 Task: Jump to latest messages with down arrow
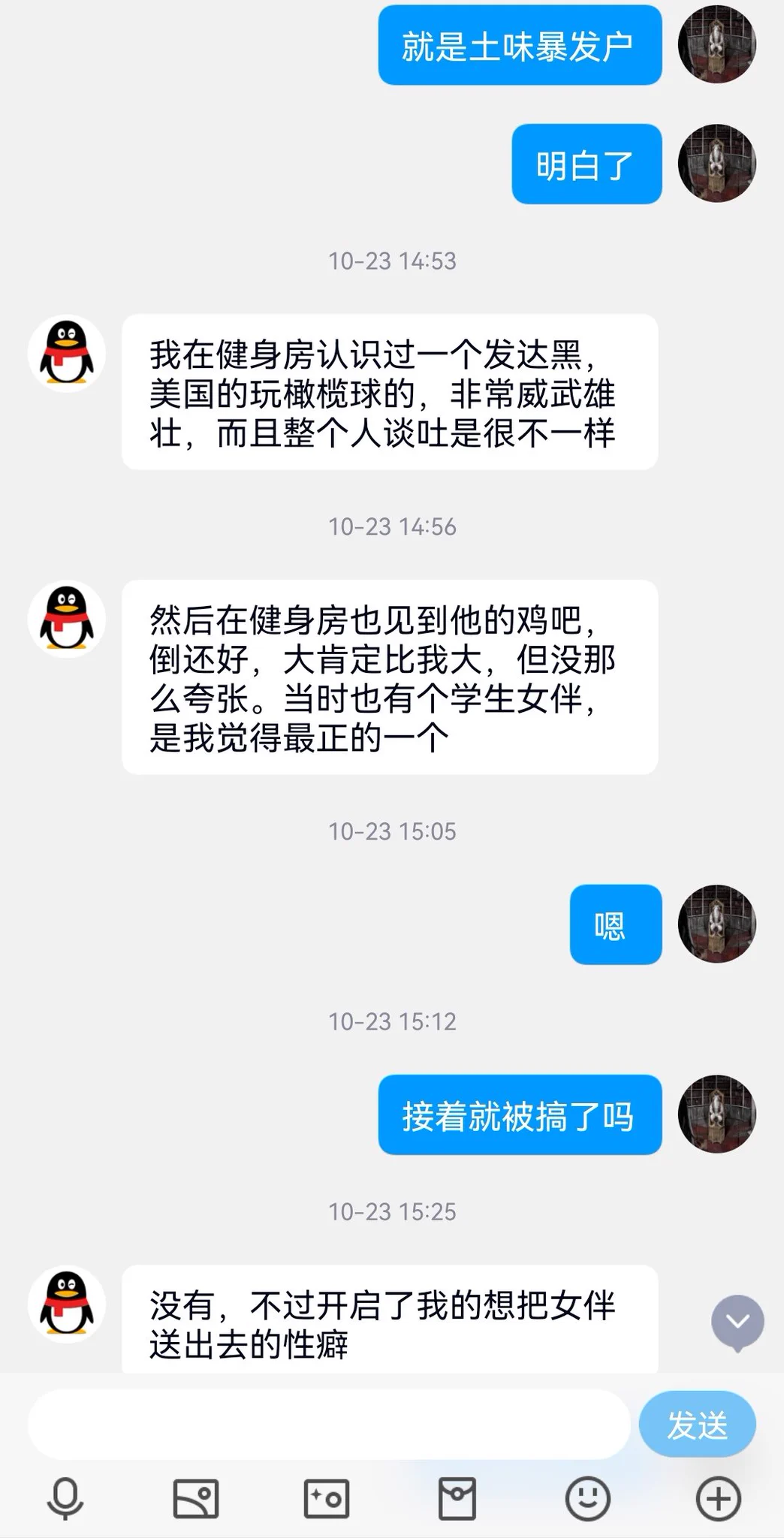click(x=737, y=1322)
